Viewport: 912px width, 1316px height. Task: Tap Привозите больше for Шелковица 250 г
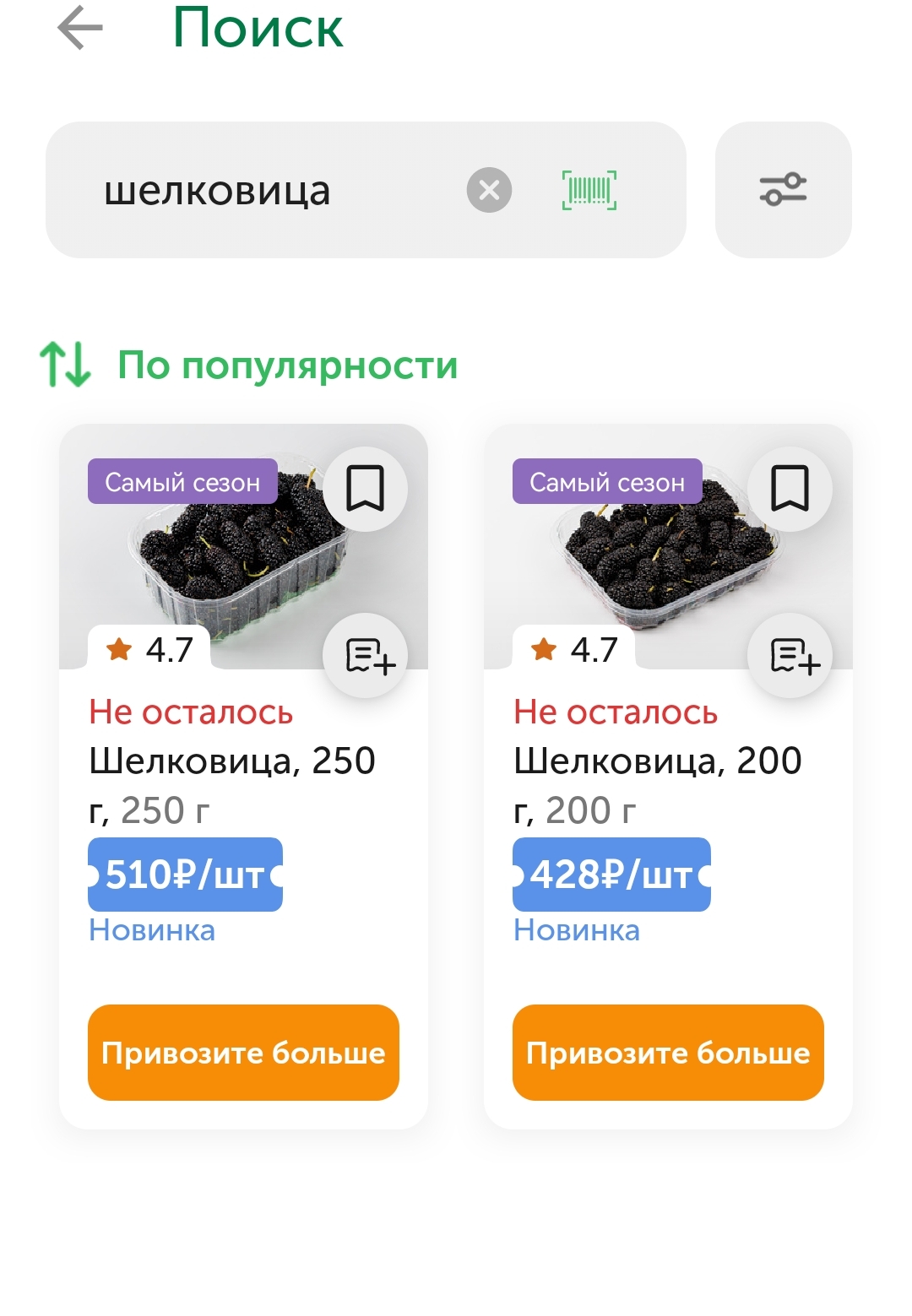(x=243, y=1053)
